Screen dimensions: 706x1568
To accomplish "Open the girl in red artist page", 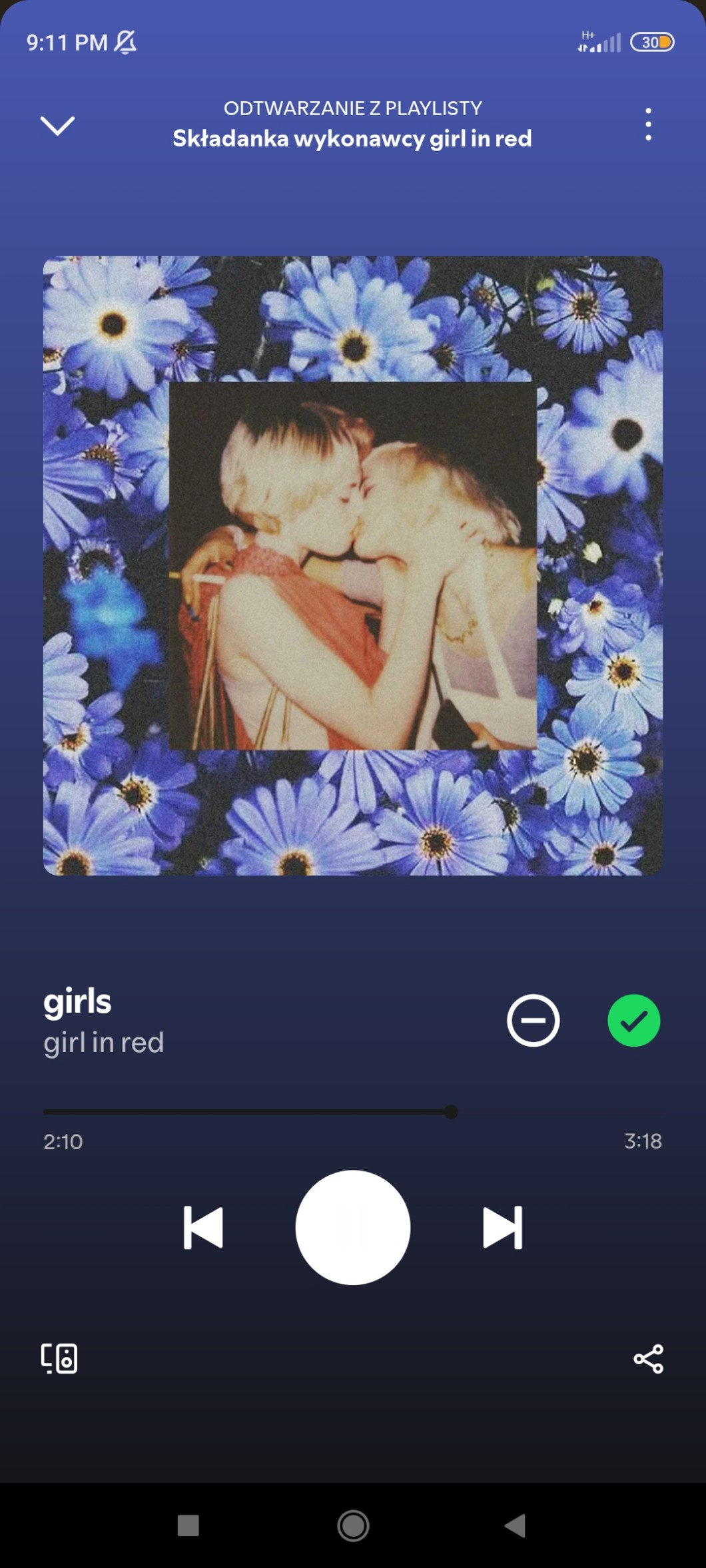I will click(104, 1043).
